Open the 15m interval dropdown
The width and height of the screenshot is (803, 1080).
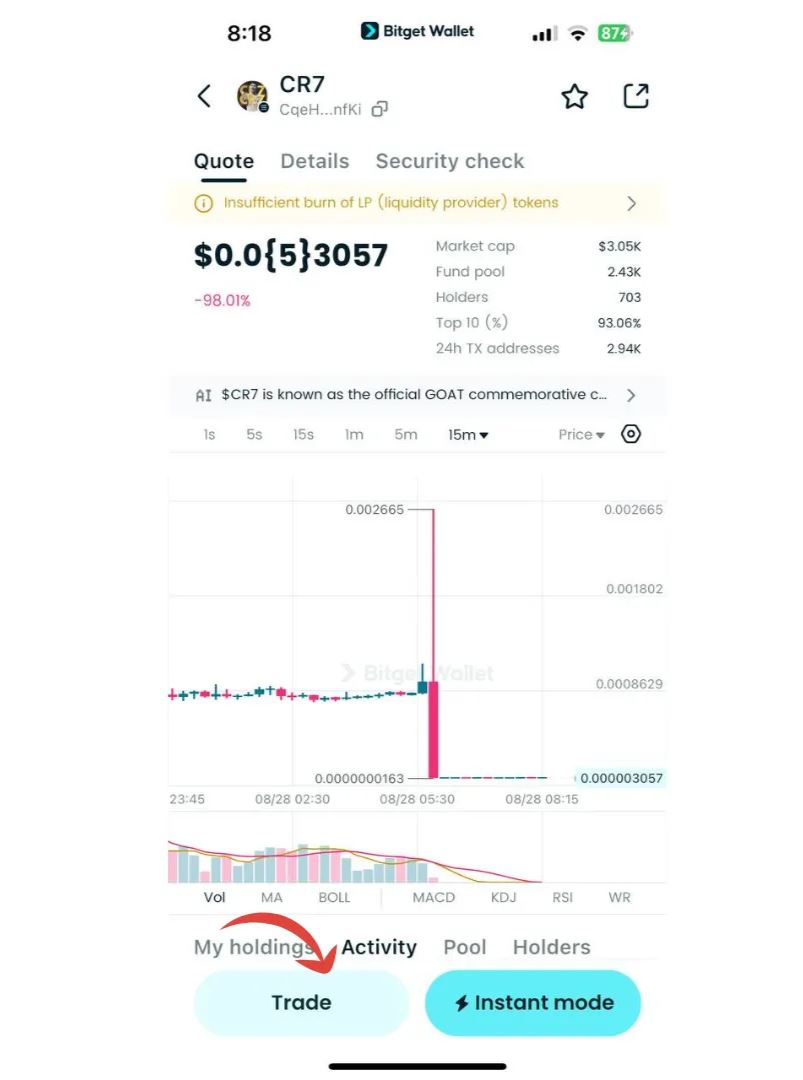point(468,435)
